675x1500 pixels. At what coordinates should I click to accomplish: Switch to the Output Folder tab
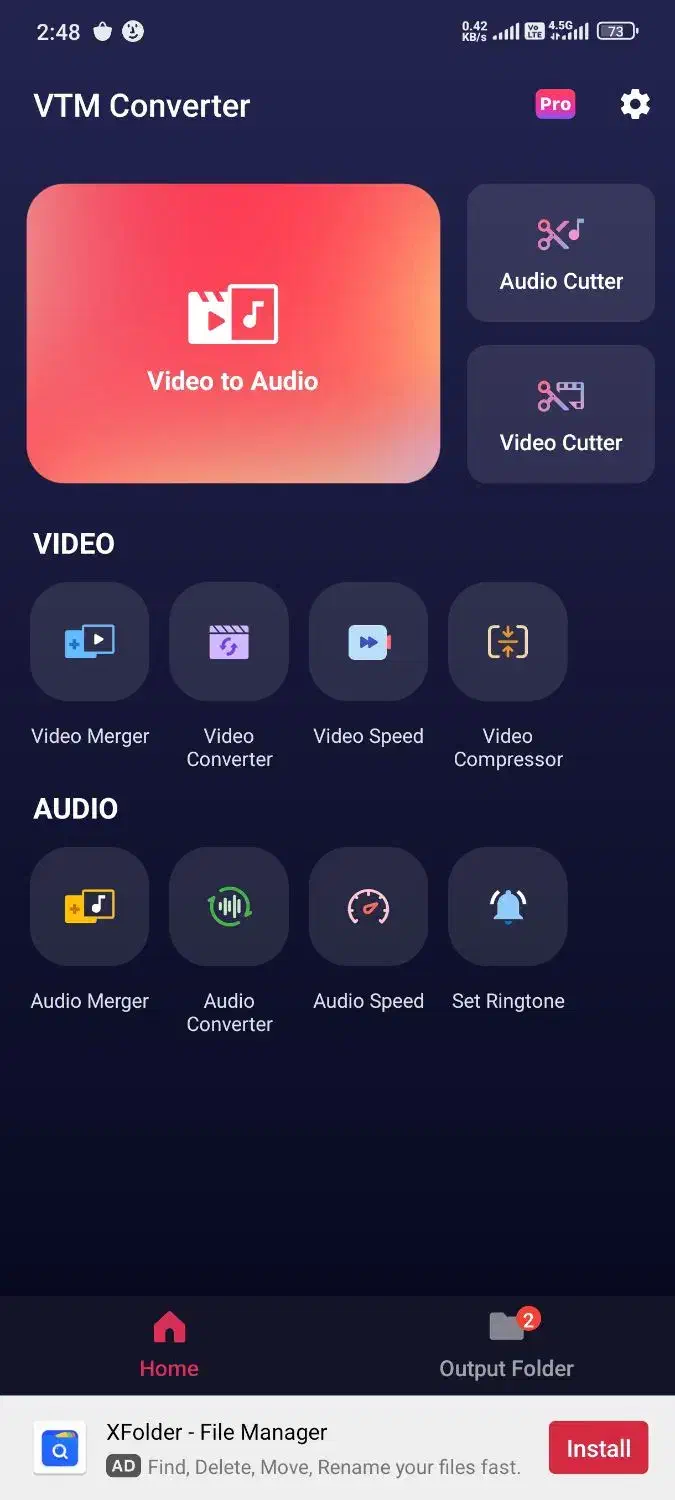point(507,1344)
